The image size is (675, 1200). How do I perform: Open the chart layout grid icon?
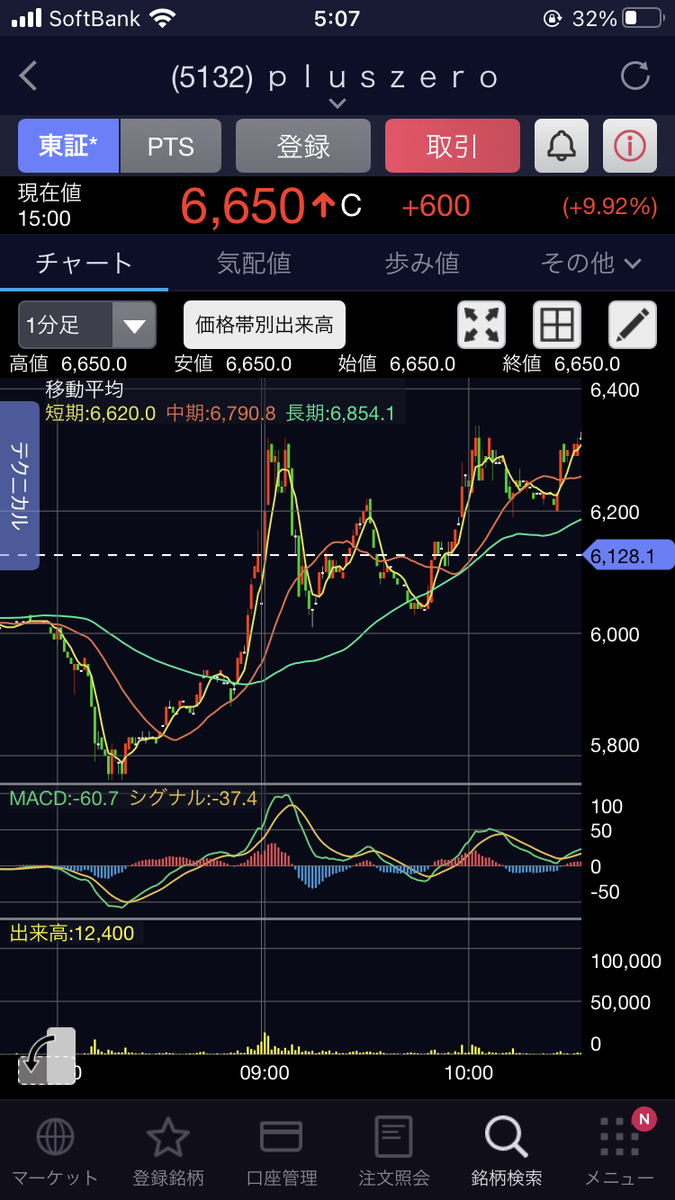pos(557,325)
